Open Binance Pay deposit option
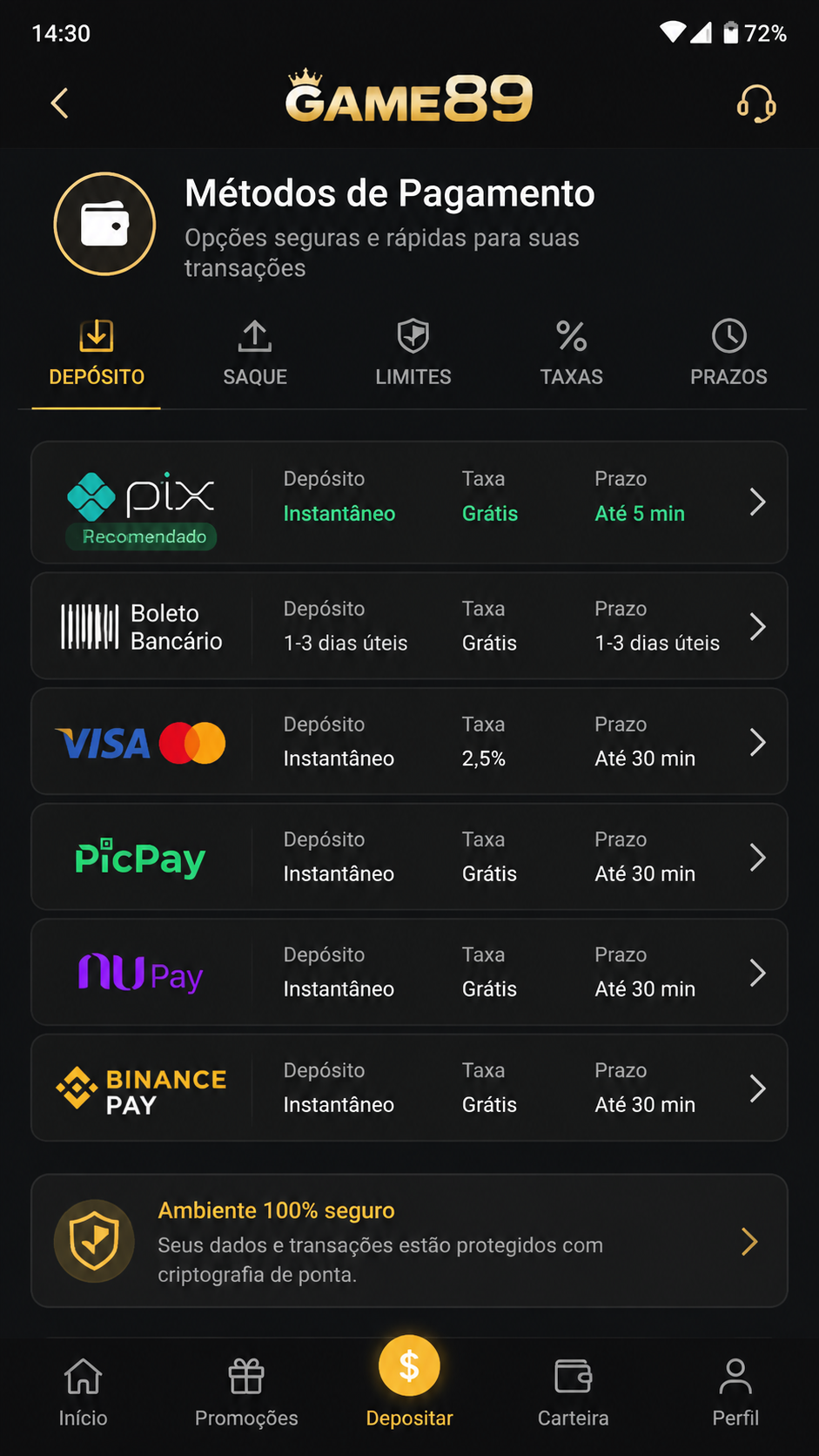Viewport: 819px width, 1456px height. point(409,1088)
